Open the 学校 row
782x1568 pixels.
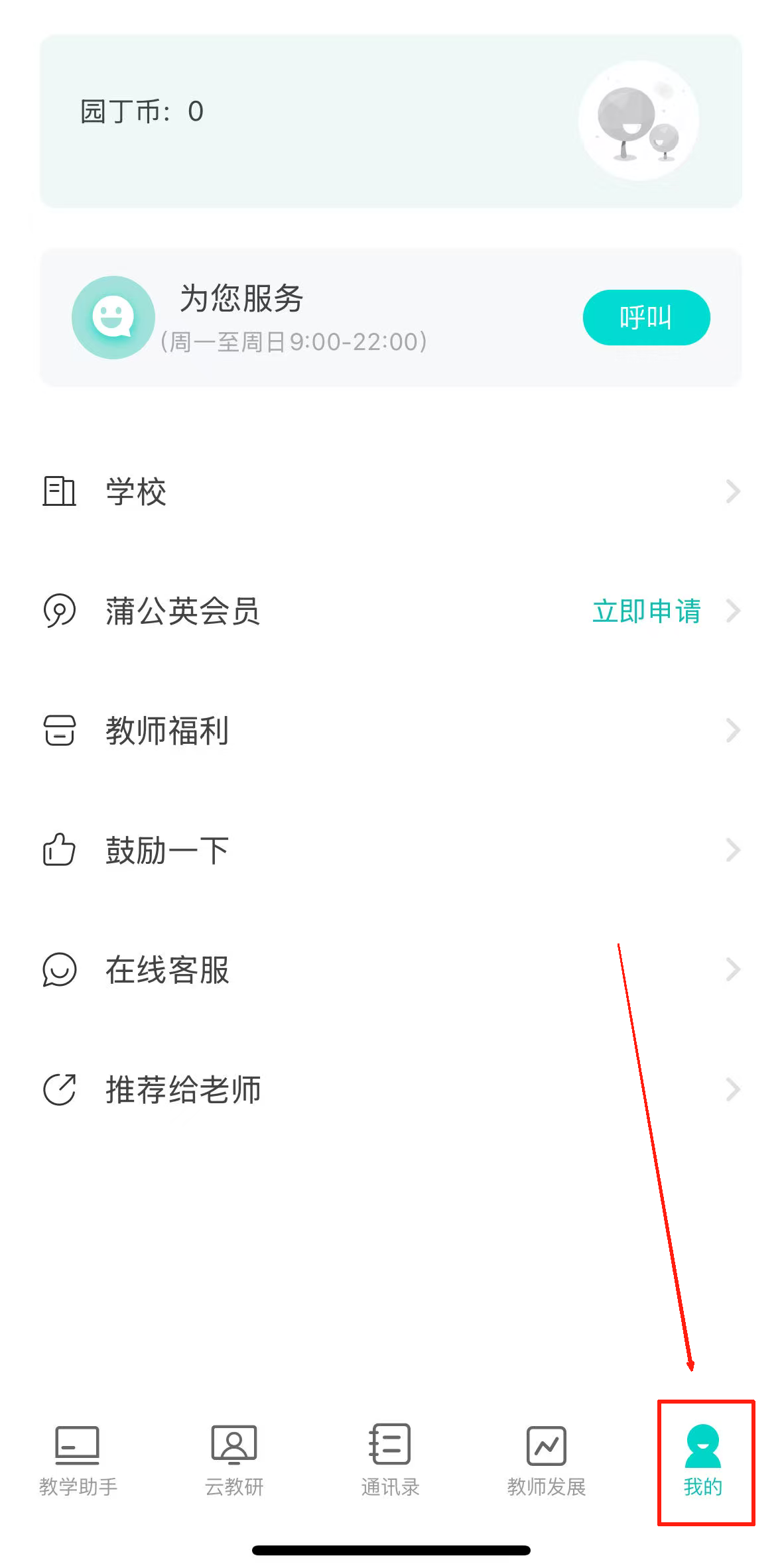pyautogui.click(x=391, y=491)
